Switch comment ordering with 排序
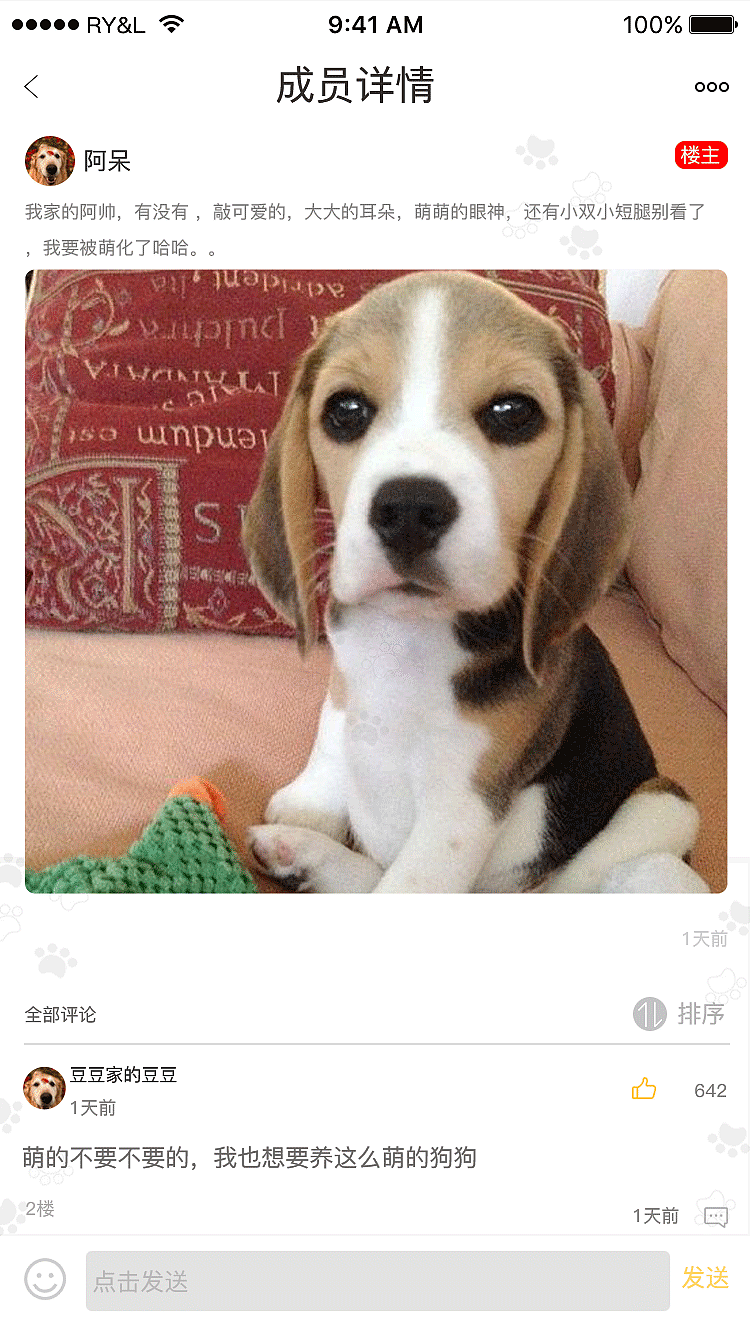Viewport: 750px width, 1334px height. pyautogui.click(x=701, y=1014)
